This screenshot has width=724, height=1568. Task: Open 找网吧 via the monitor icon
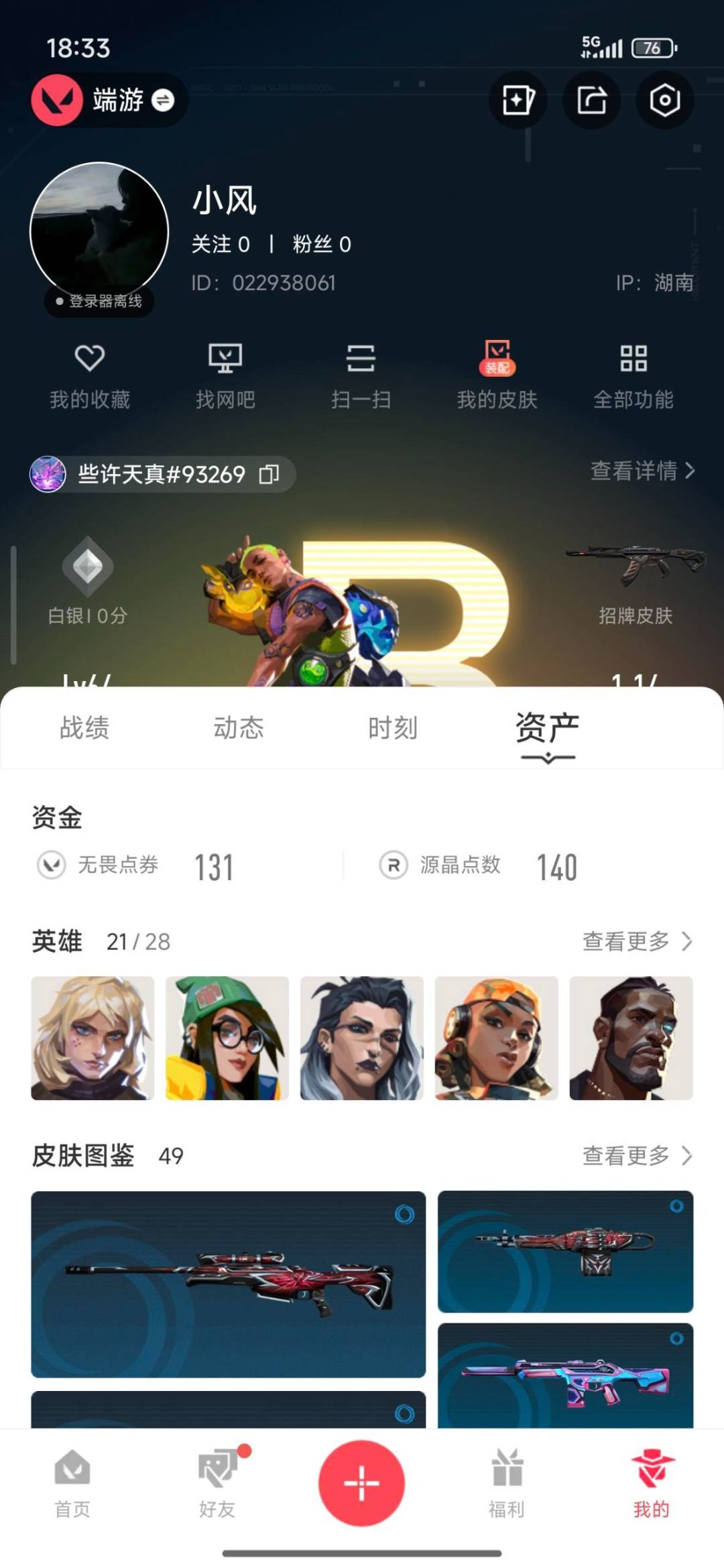pos(226,374)
